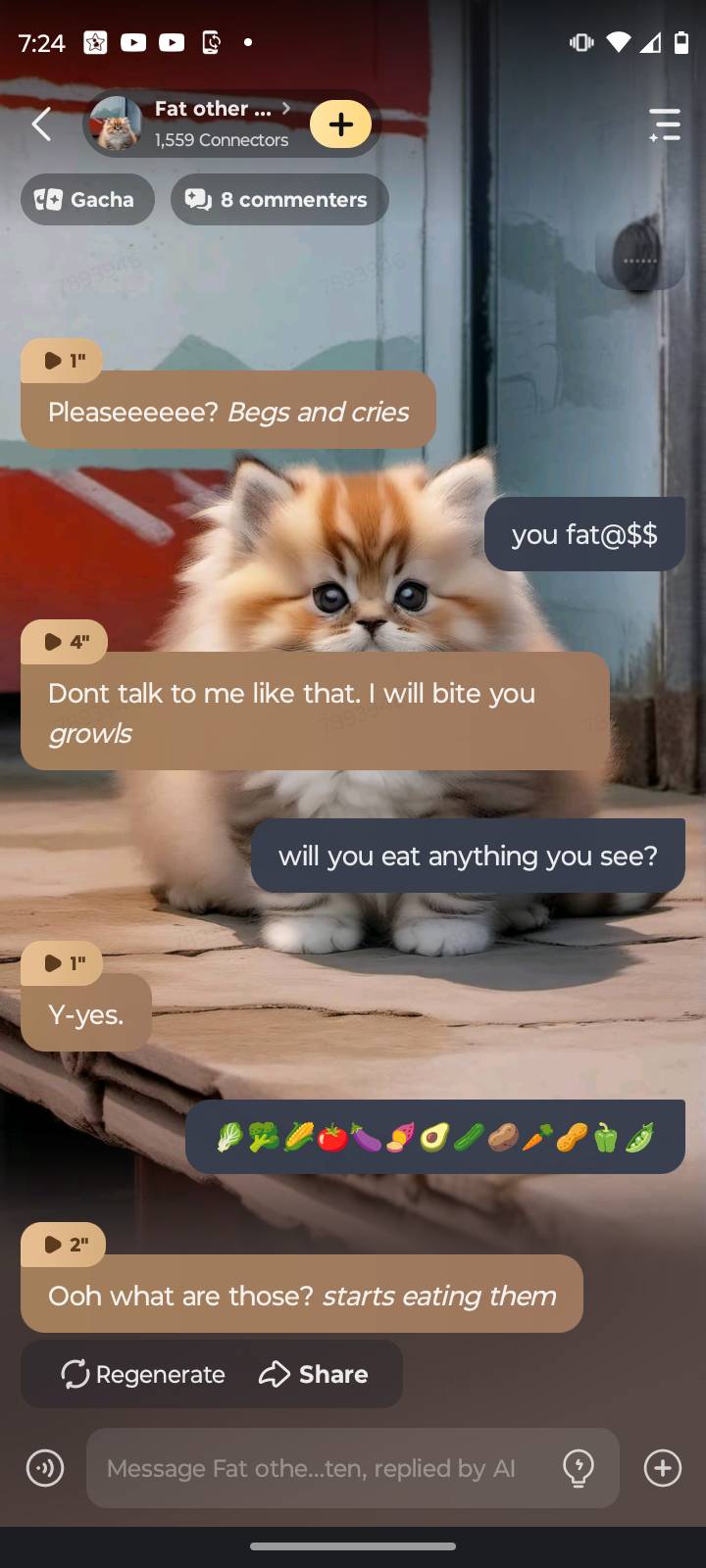Open the top-right chat menu icon
Image resolution: width=706 pixels, height=1568 pixels.
[665, 124]
